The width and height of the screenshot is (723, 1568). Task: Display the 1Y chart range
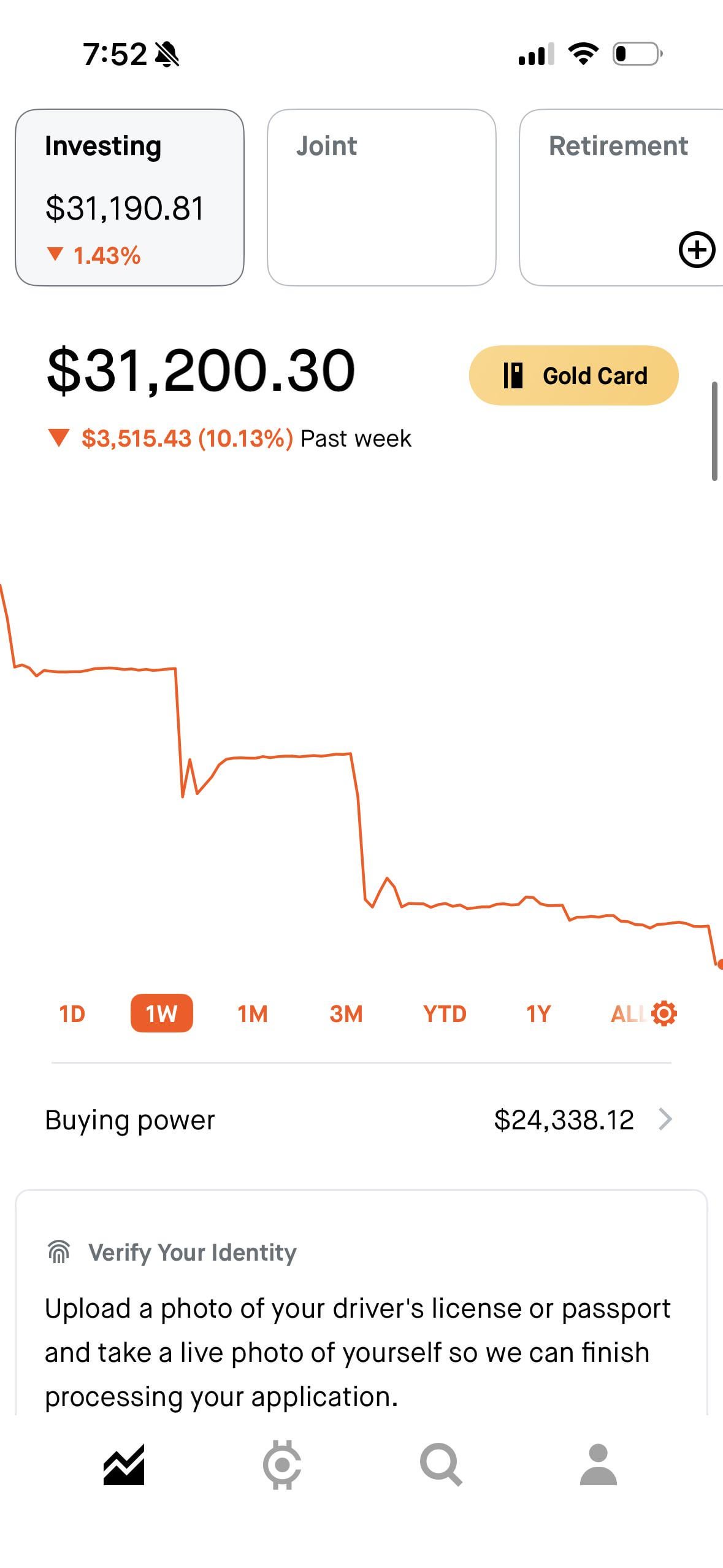coord(538,1013)
